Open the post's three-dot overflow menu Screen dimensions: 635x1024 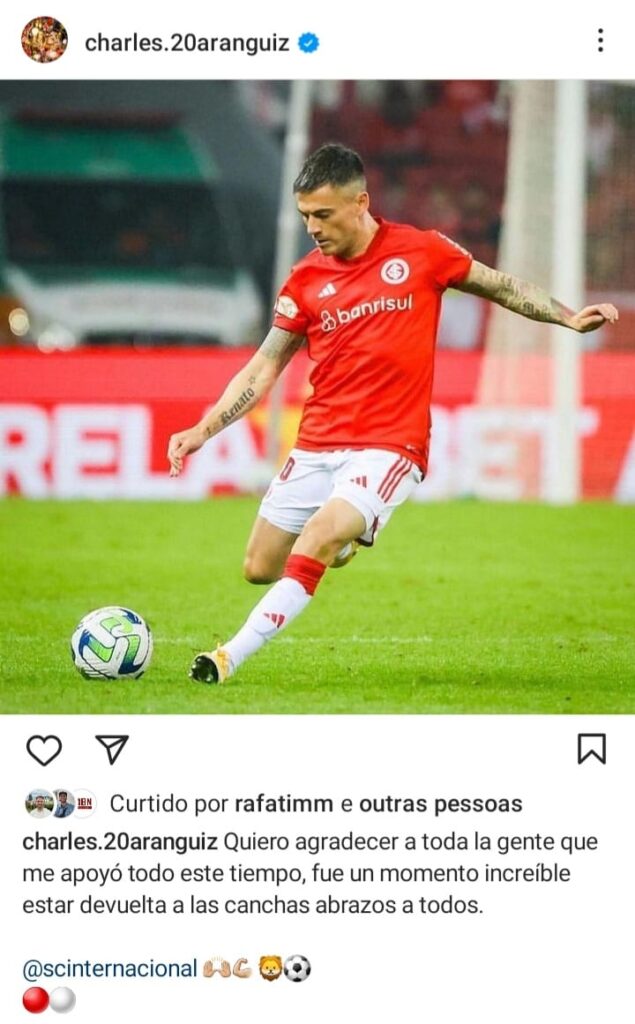point(600,41)
